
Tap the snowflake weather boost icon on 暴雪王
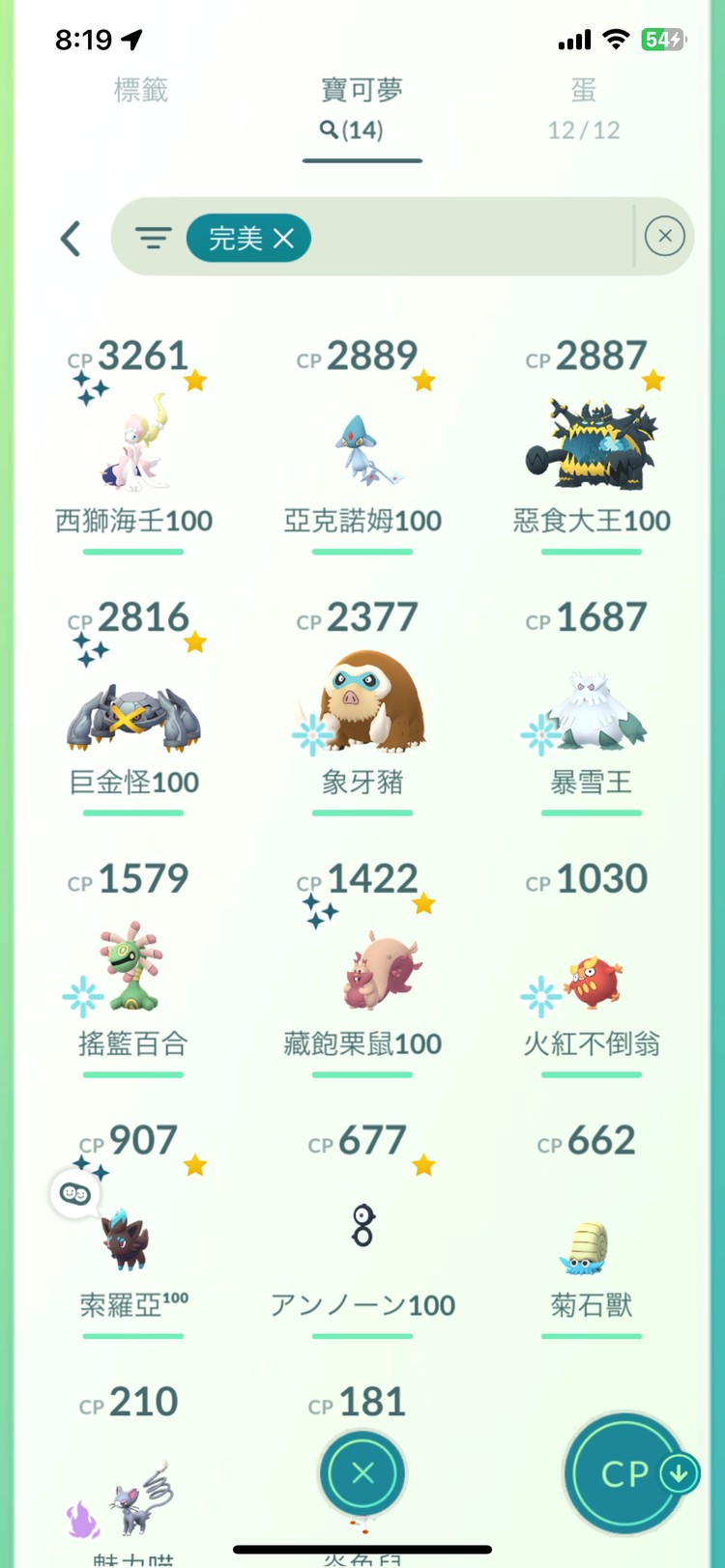(x=539, y=731)
